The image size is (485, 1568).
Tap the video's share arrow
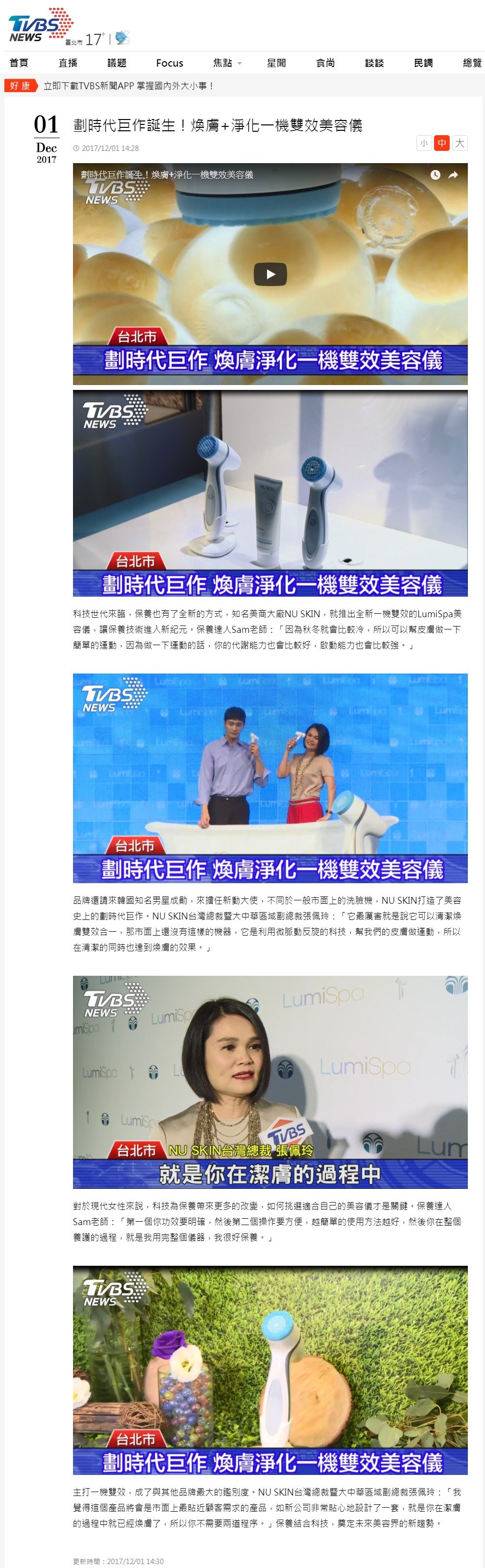[x=453, y=175]
